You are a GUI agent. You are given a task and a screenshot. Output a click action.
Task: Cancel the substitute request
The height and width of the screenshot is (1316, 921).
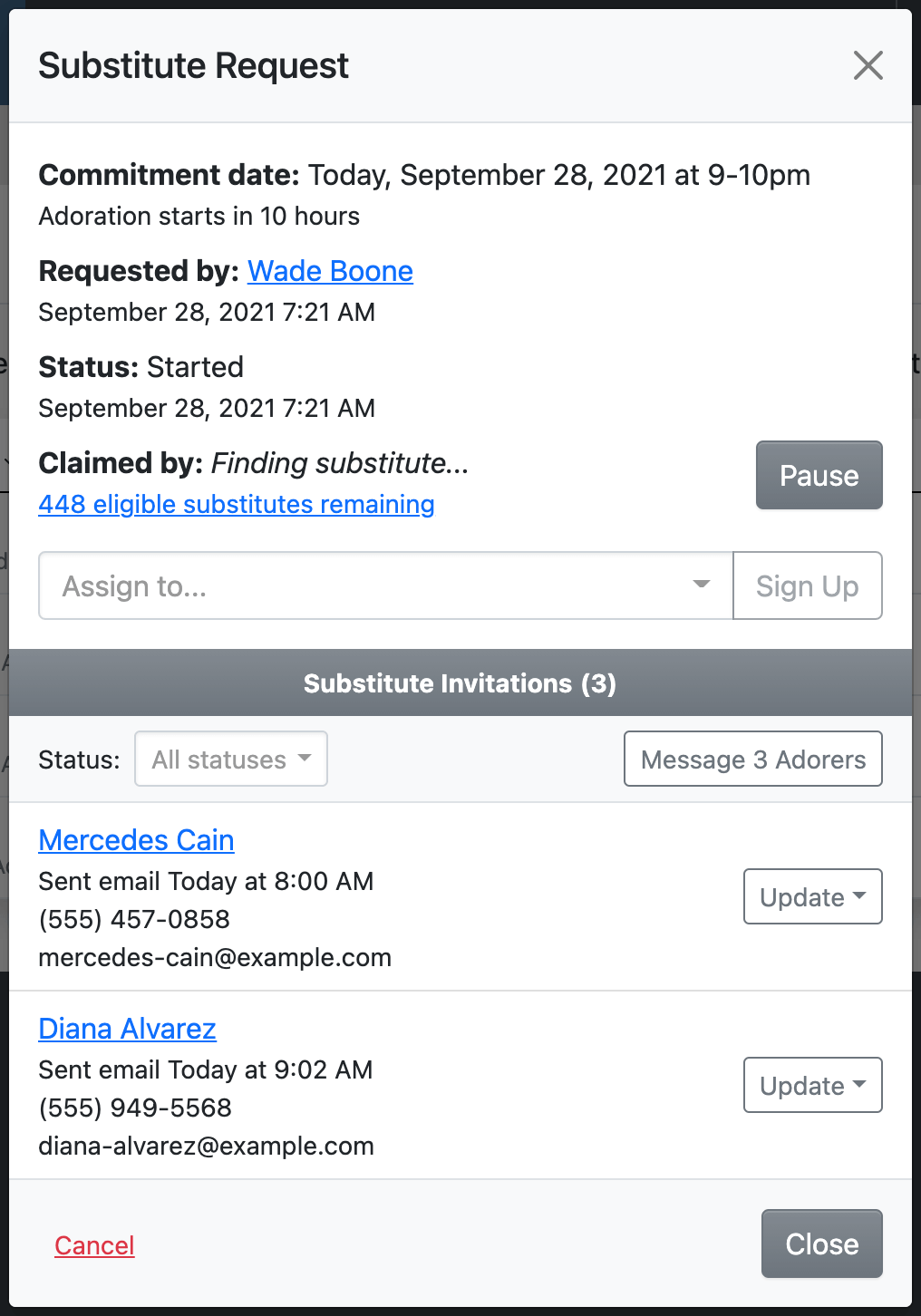94,1245
